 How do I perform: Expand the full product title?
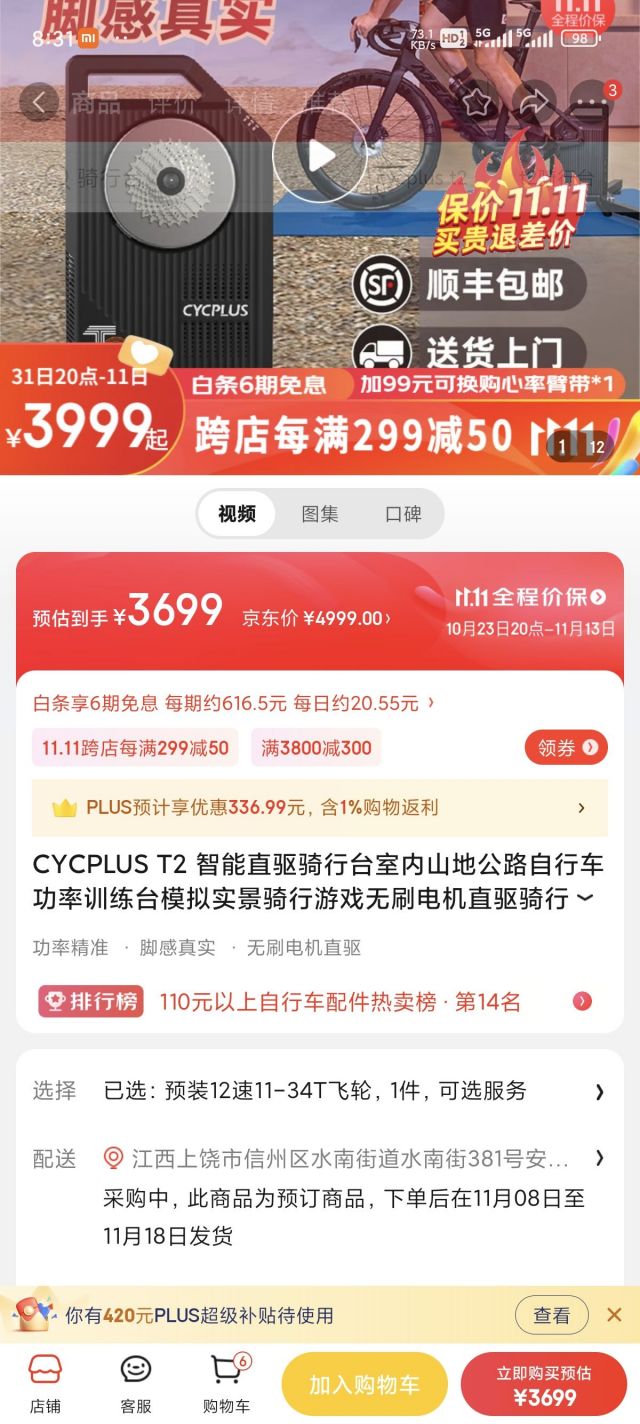tap(585, 899)
